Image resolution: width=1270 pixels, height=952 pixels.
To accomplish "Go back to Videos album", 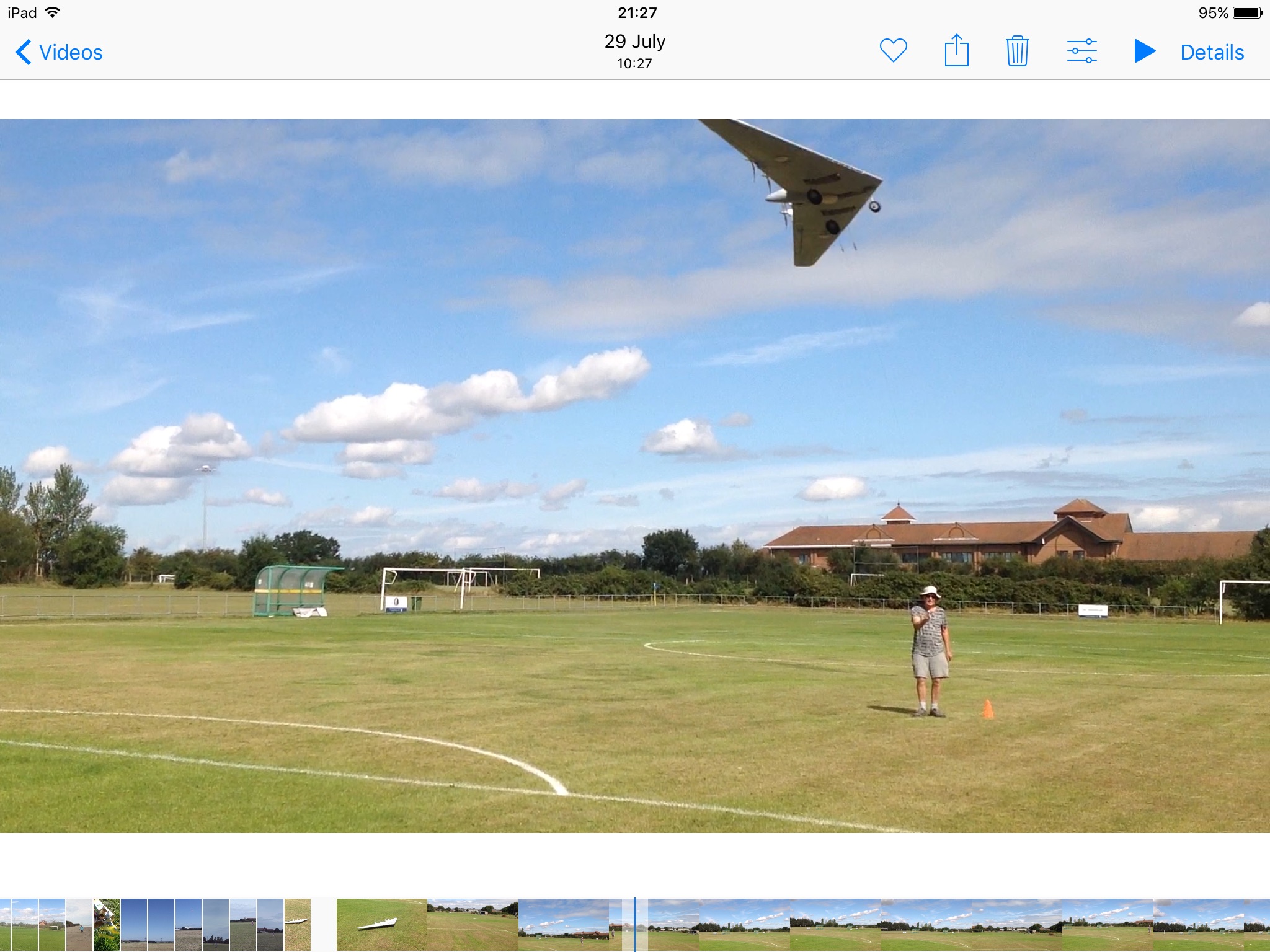I will point(60,52).
